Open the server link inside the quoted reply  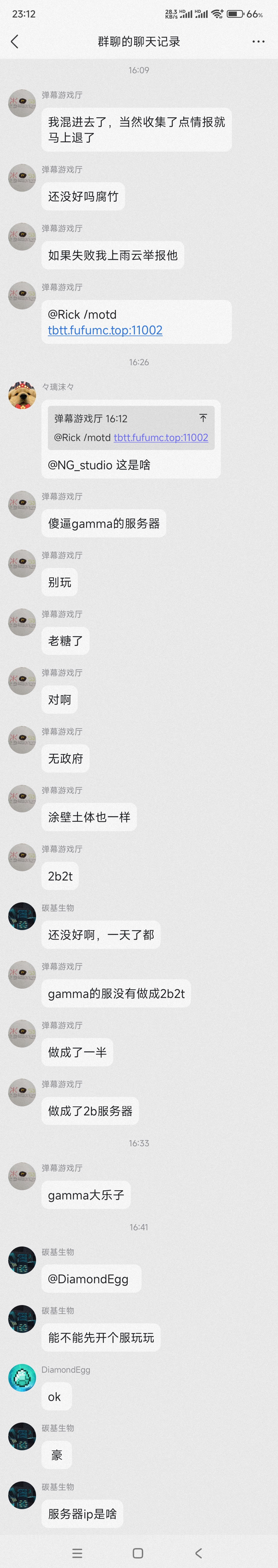(x=160, y=437)
